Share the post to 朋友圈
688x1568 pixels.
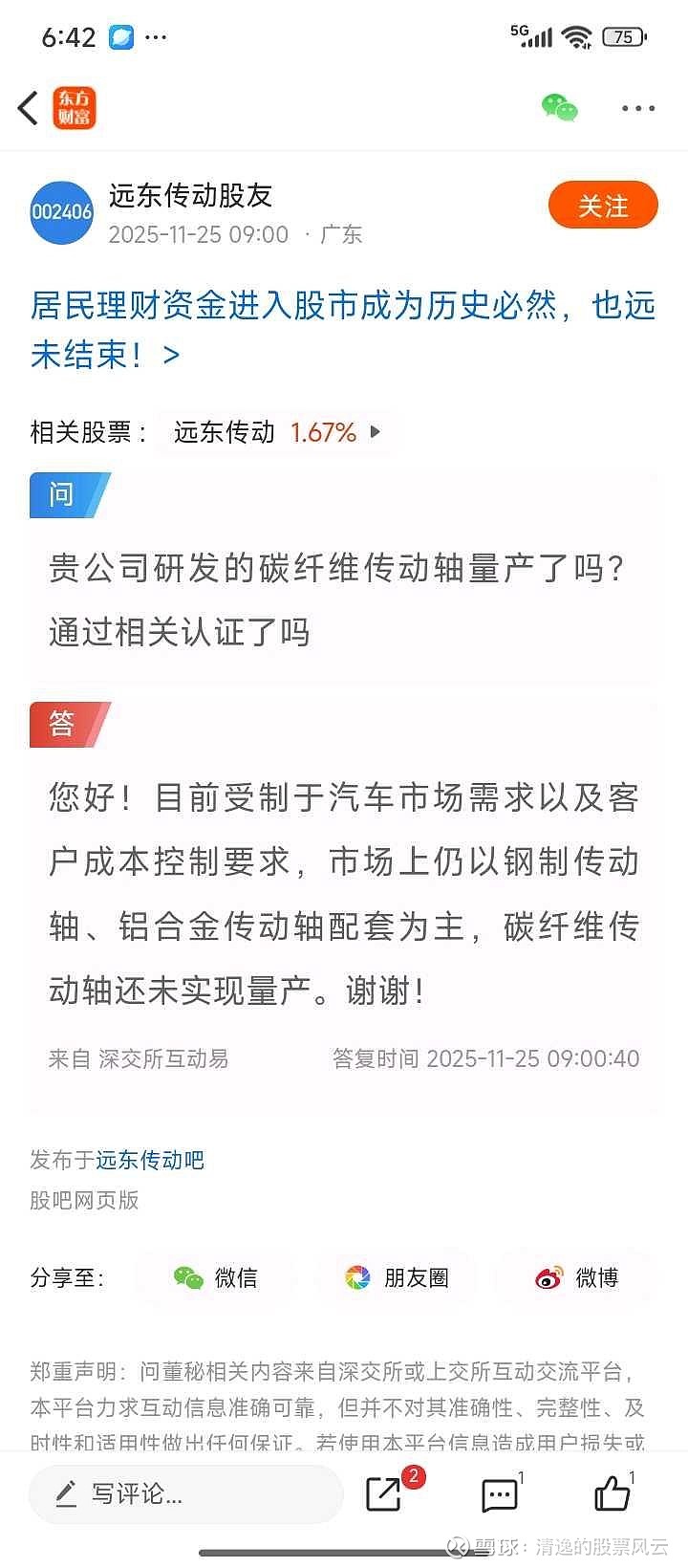coord(401,1277)
